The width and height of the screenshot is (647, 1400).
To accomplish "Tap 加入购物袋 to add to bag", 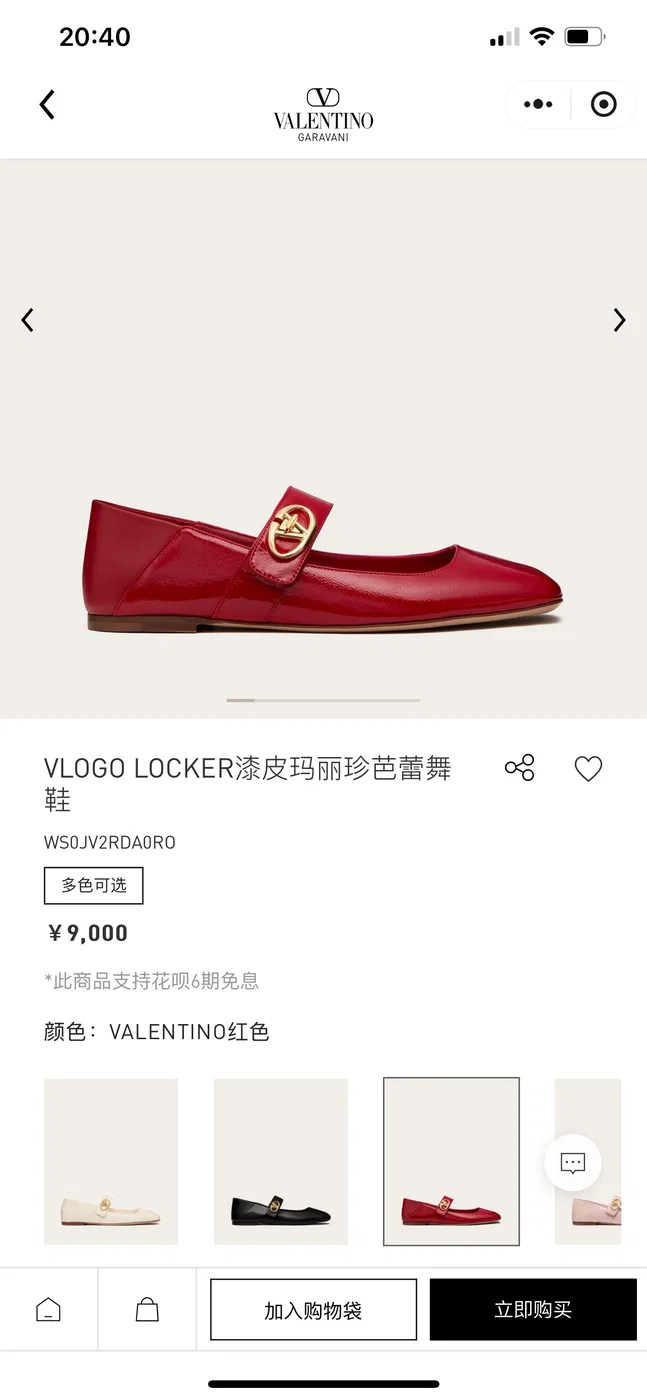I will click(313, 1310).
